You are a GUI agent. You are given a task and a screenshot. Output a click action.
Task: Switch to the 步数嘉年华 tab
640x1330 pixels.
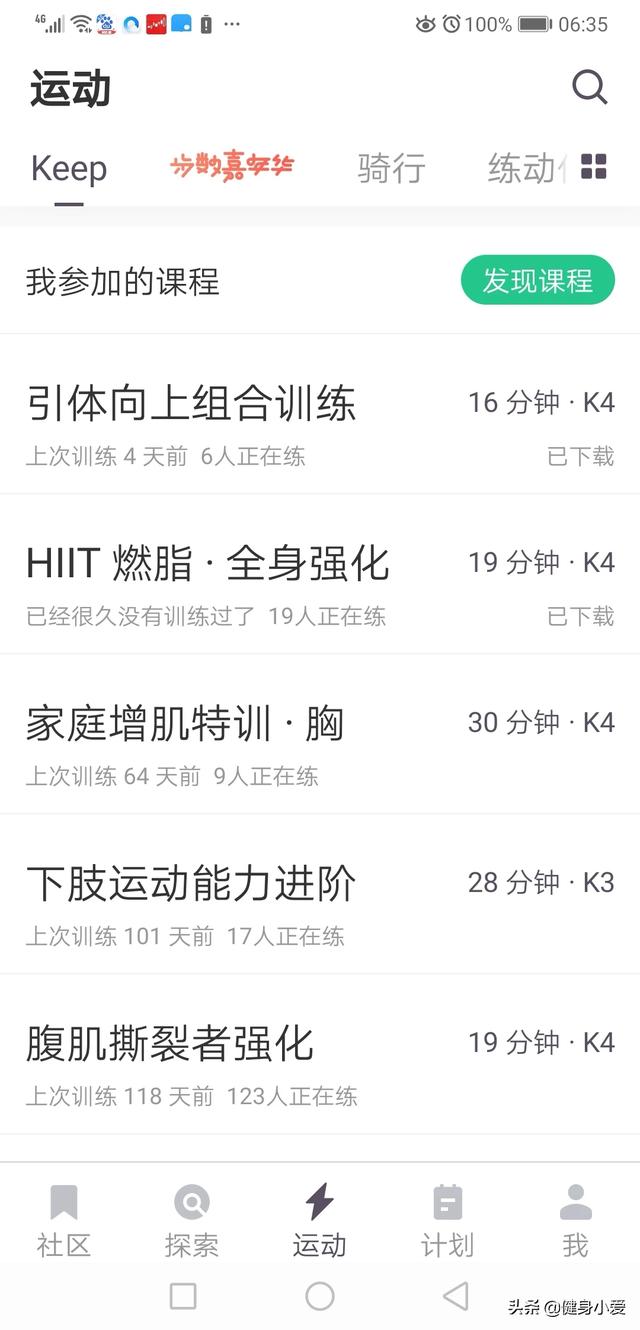[x=232, y=167]
